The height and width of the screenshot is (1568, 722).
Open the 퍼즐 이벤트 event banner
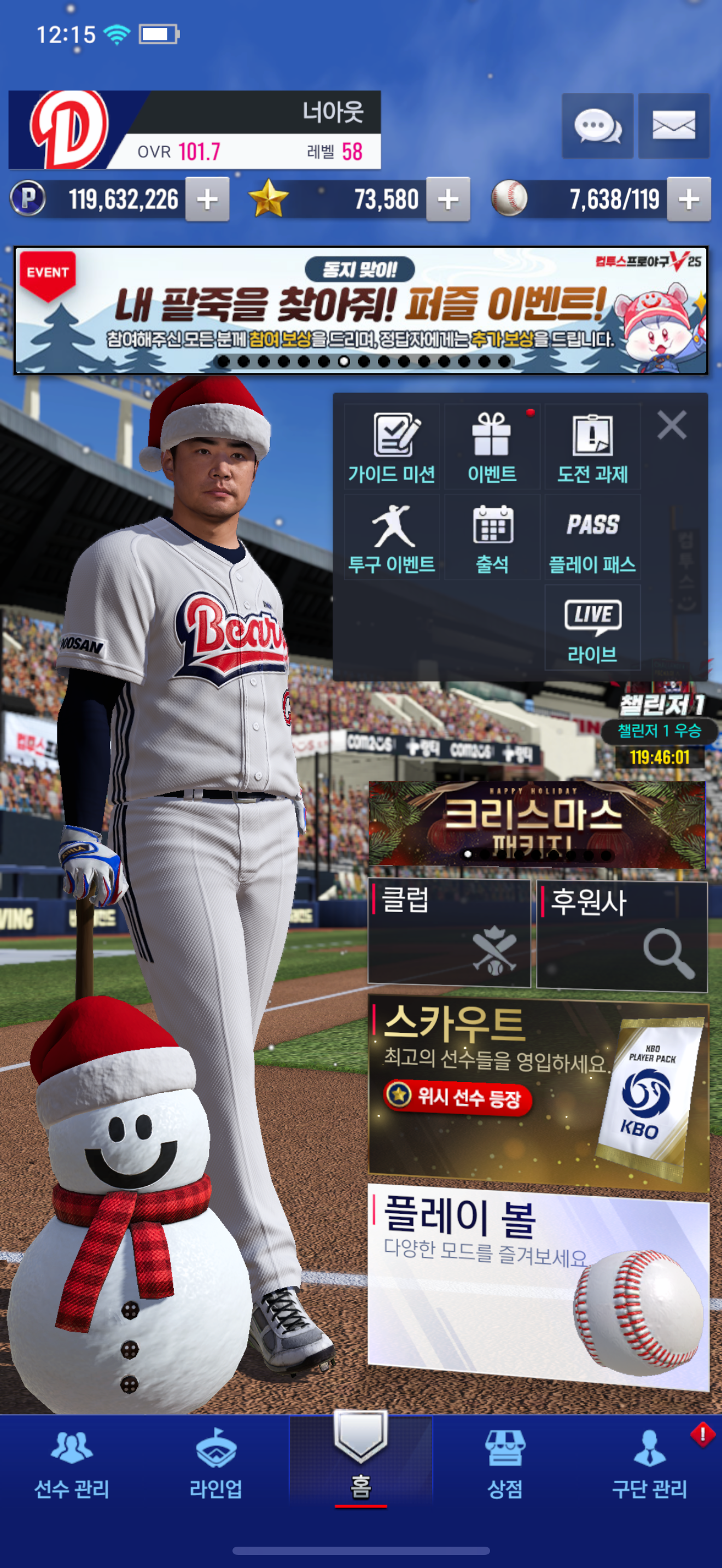(x=360, y=310)
